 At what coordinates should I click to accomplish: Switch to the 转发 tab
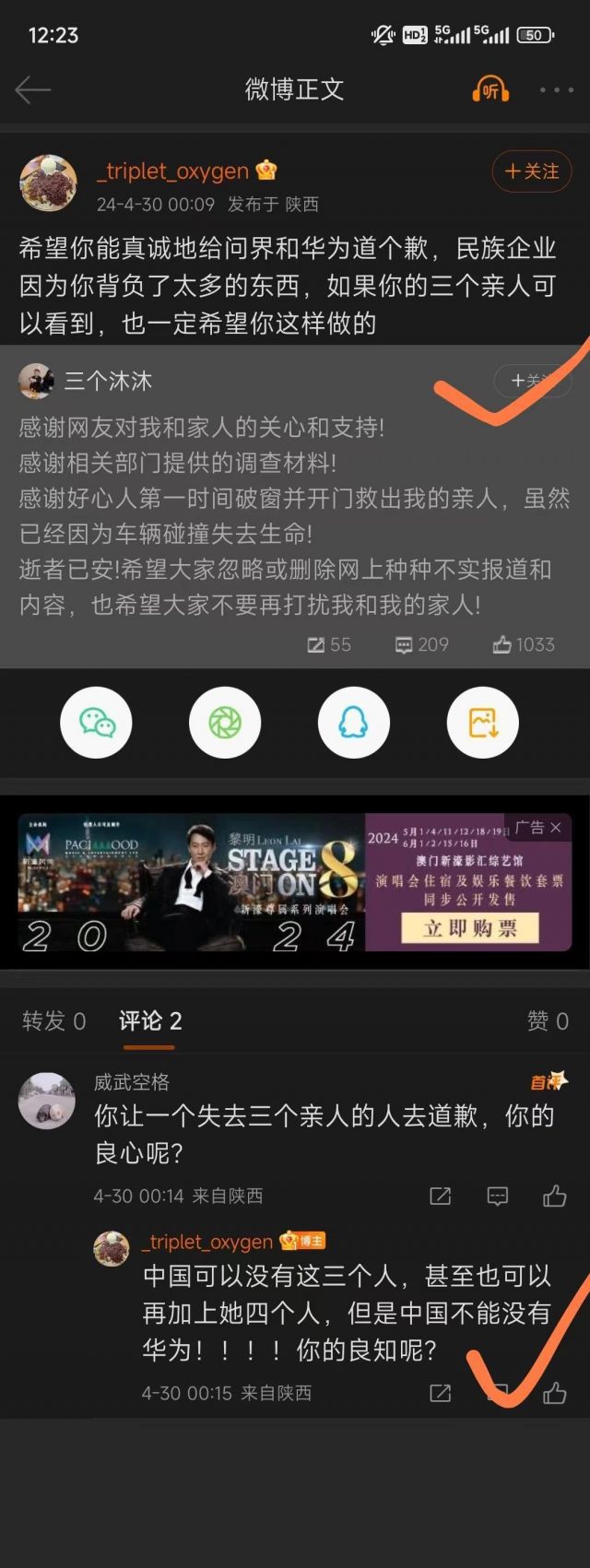click(53, 1020)
